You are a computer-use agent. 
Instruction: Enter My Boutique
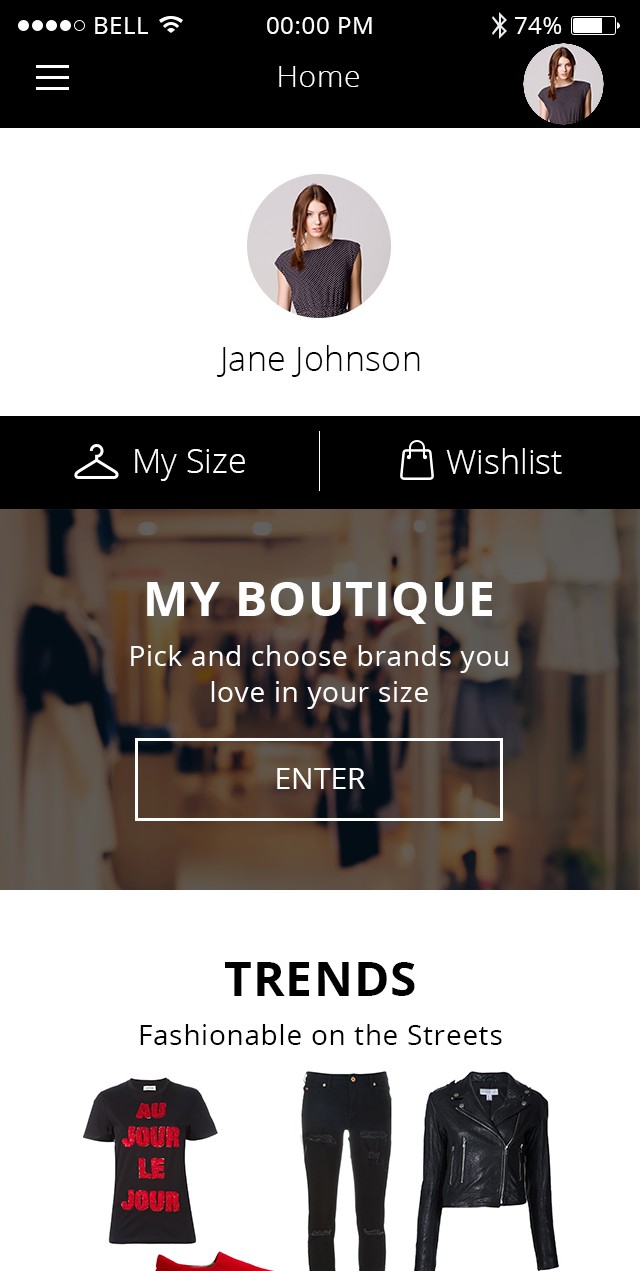tap(319, 779)
